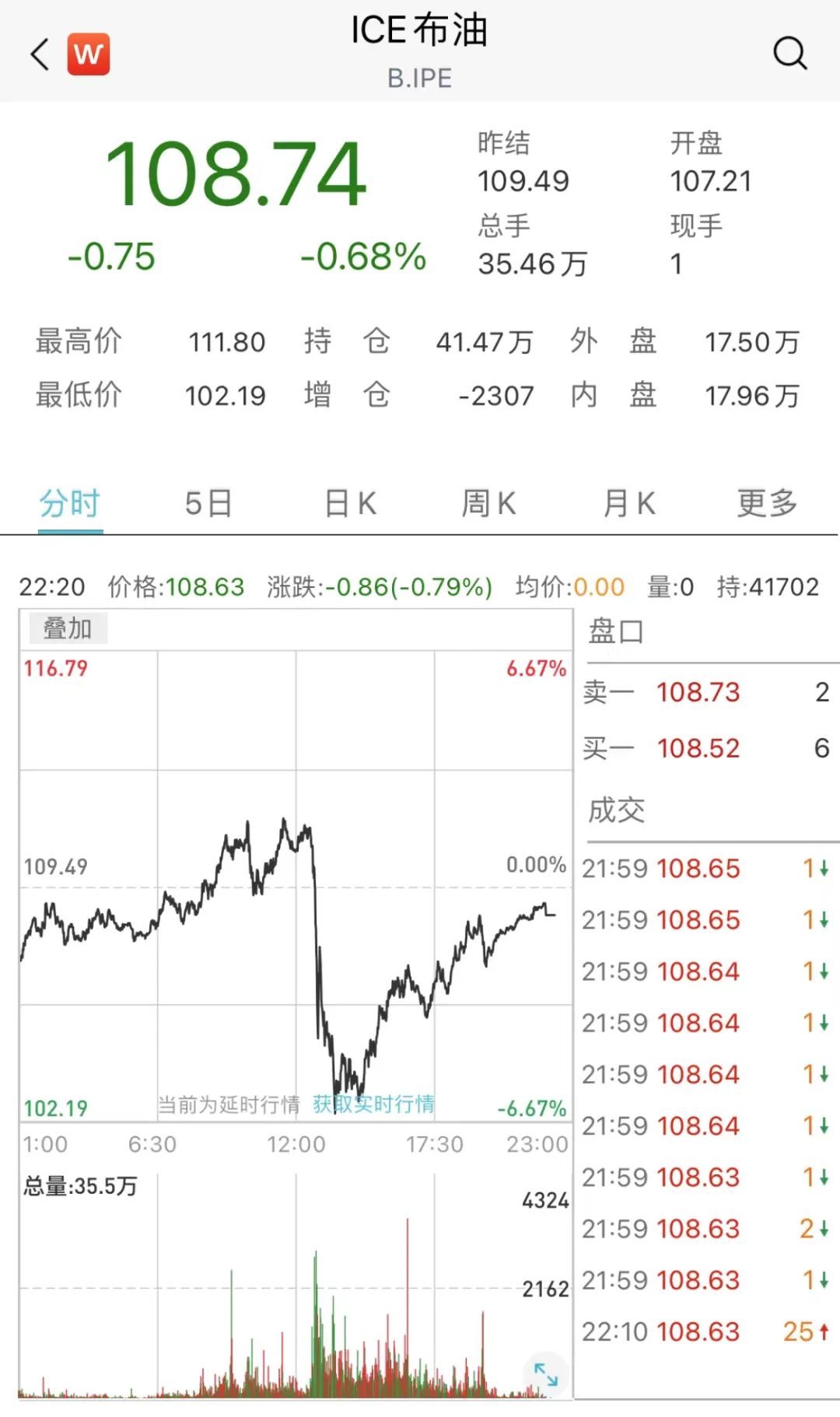This screenshot has height=1417, width=840.
Task: Open the 周K chart tab
Action: pos(488,503)
